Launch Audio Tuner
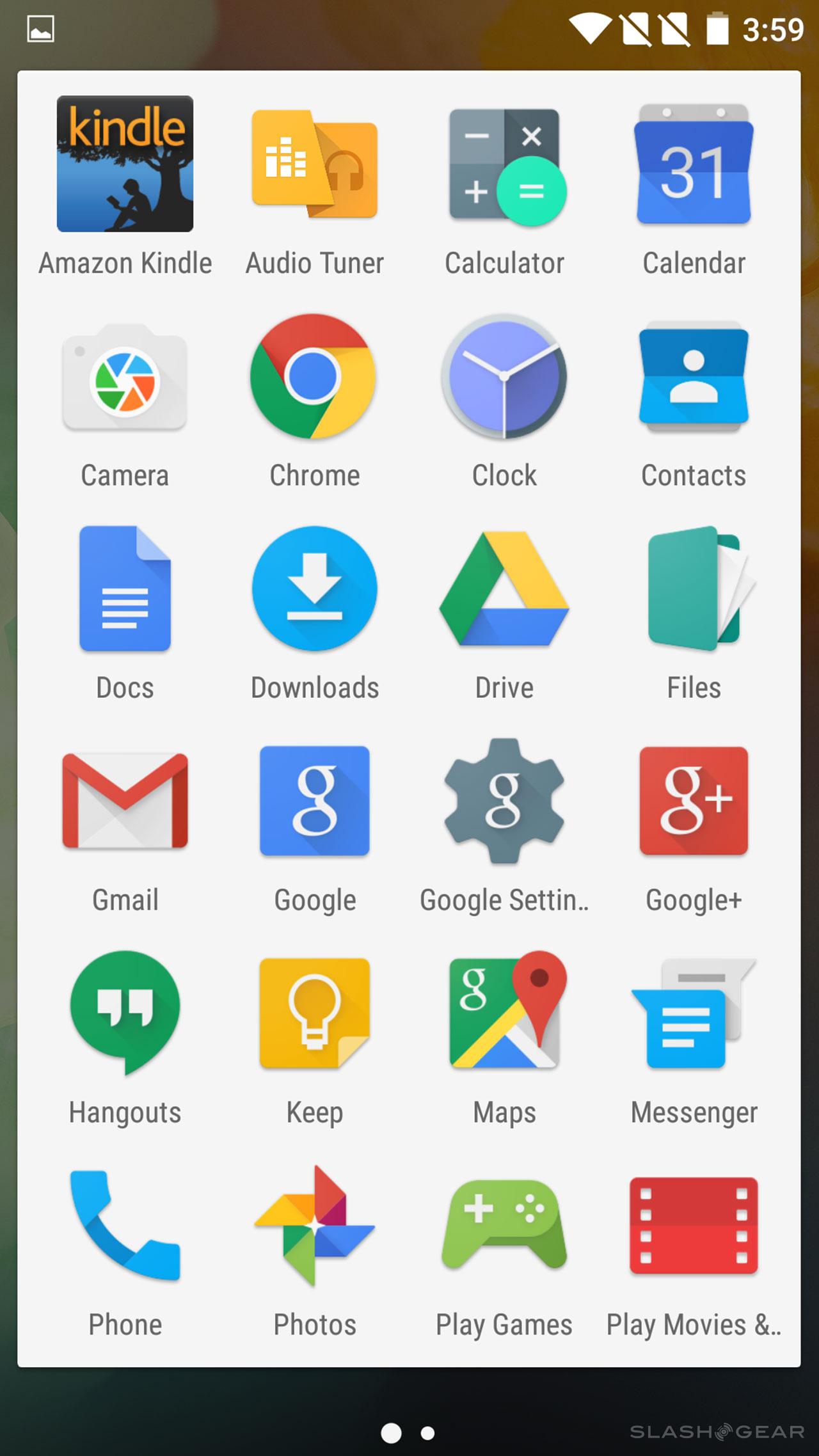Viewport: 819px width, 1456px height. click(314, 164)
